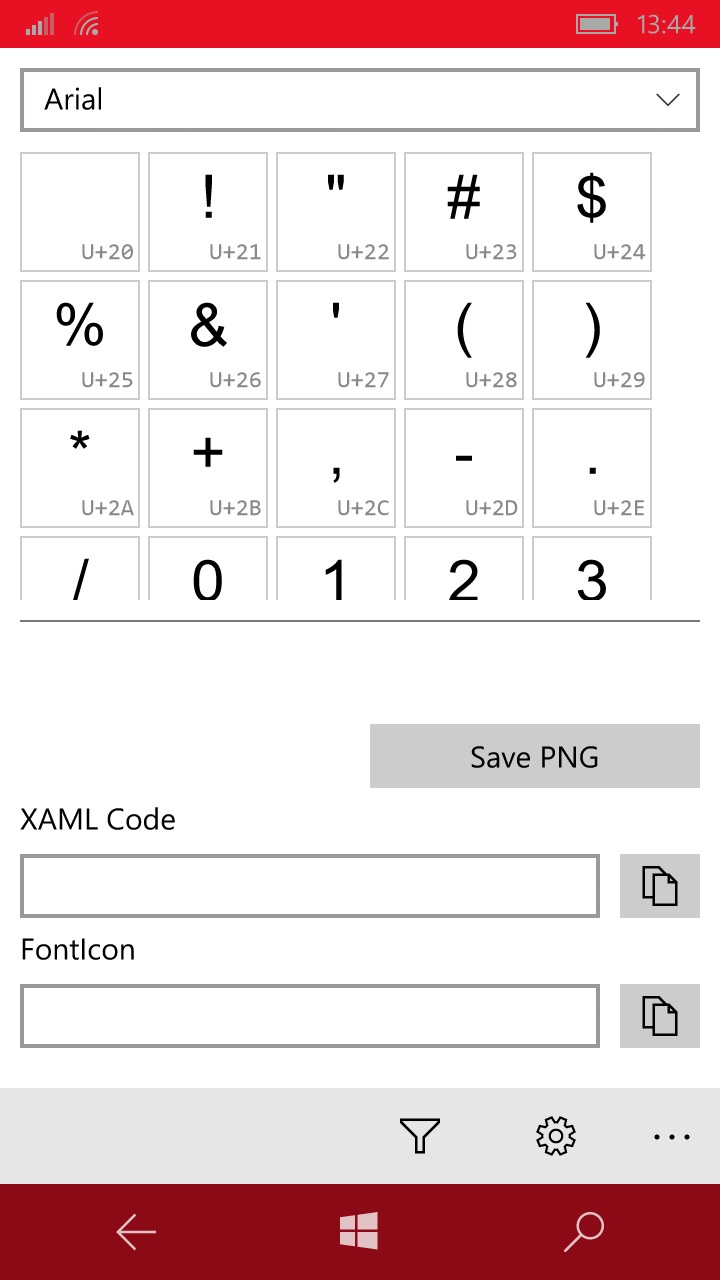Open the system search button
Viewport: 720px width, 1280px height.
click(x=584, y=1232)
